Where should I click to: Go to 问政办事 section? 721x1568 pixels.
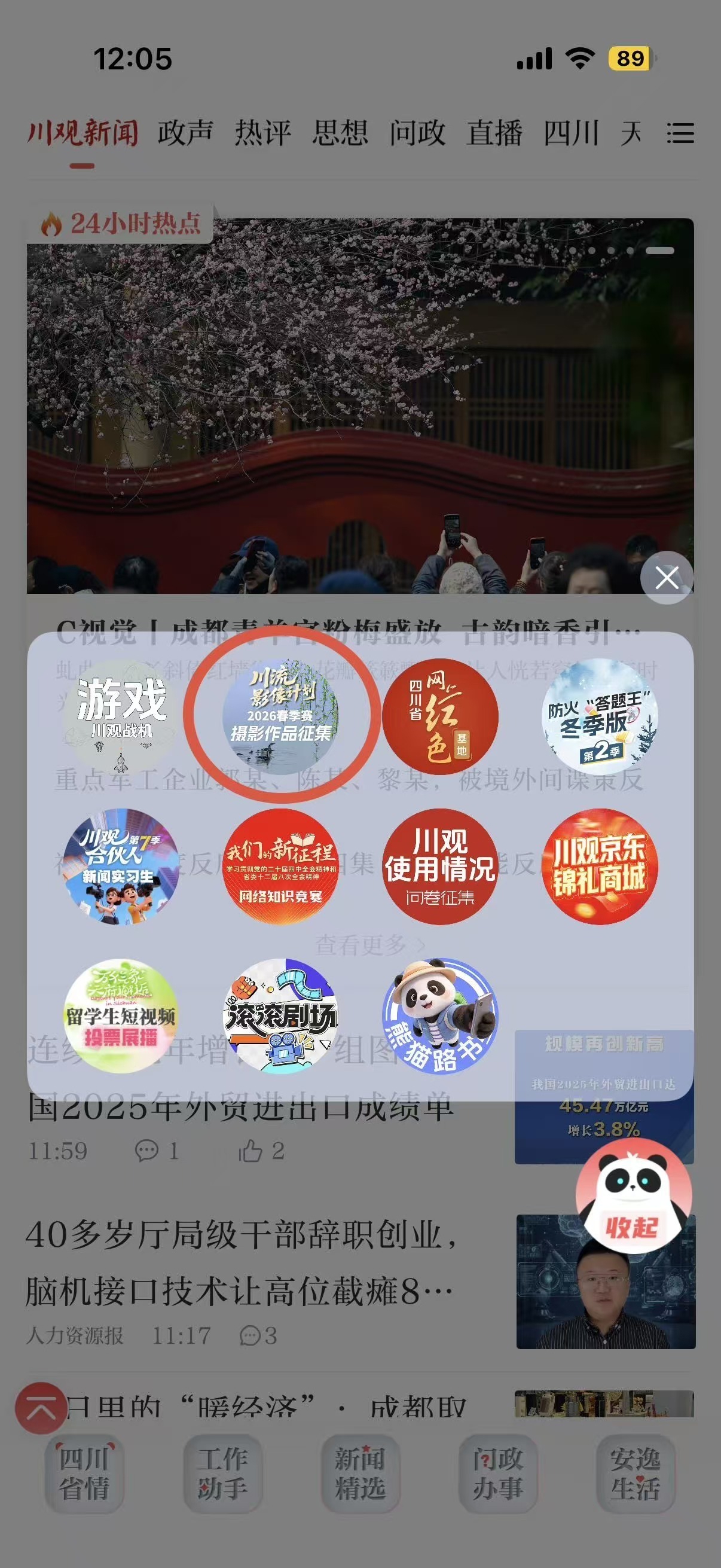point(497,1474)
